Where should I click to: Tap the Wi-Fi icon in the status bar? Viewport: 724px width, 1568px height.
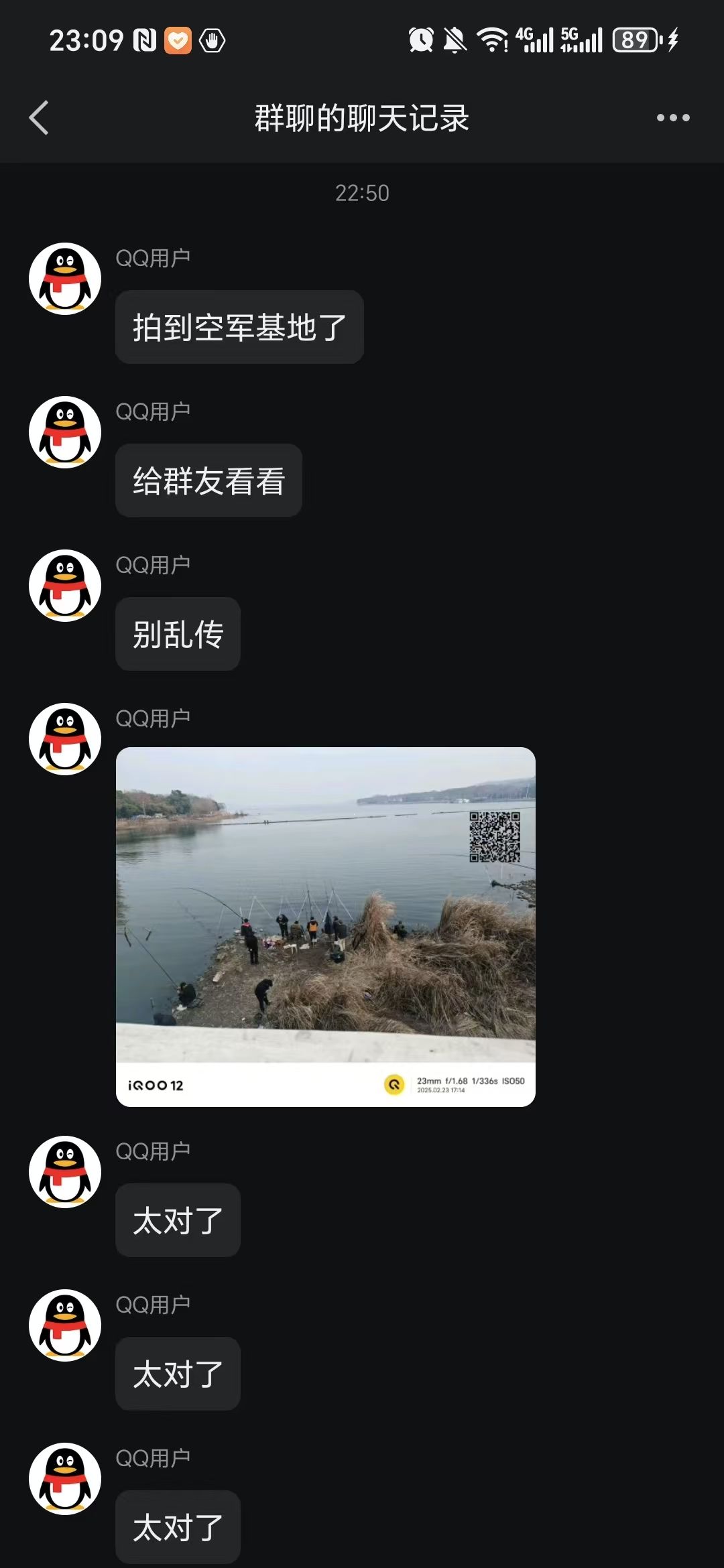click(493, 40)
